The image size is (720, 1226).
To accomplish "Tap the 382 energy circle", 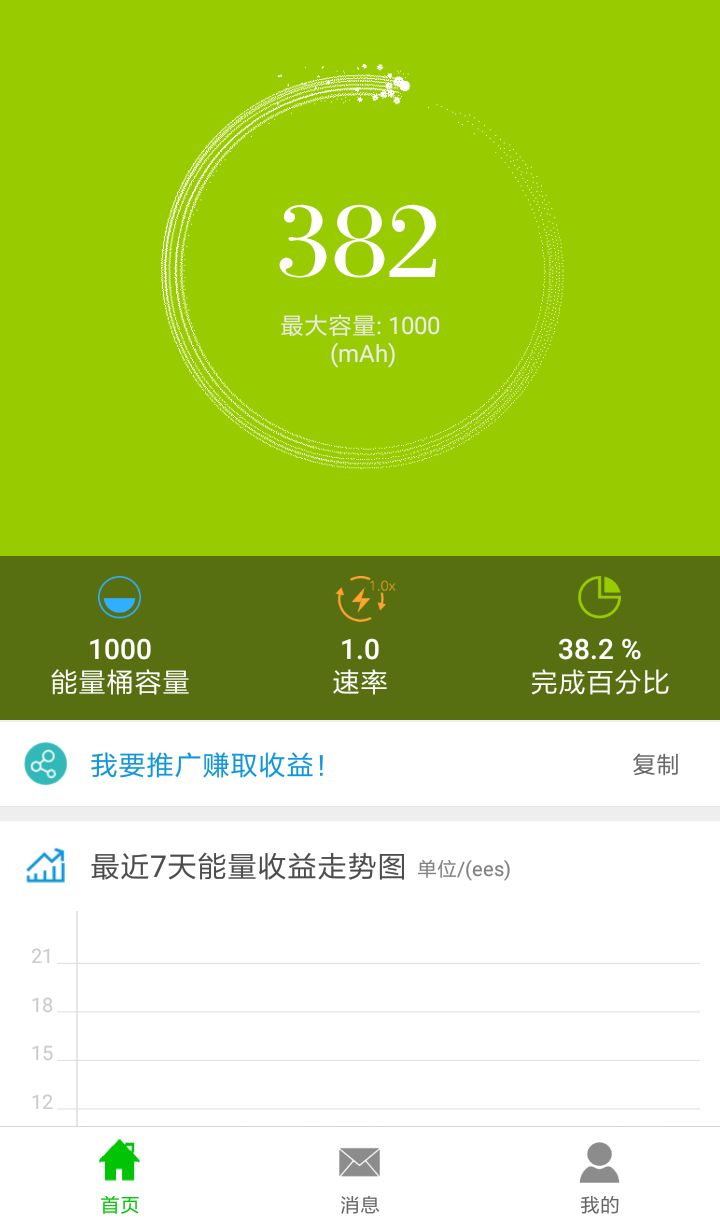I will 360,270.
